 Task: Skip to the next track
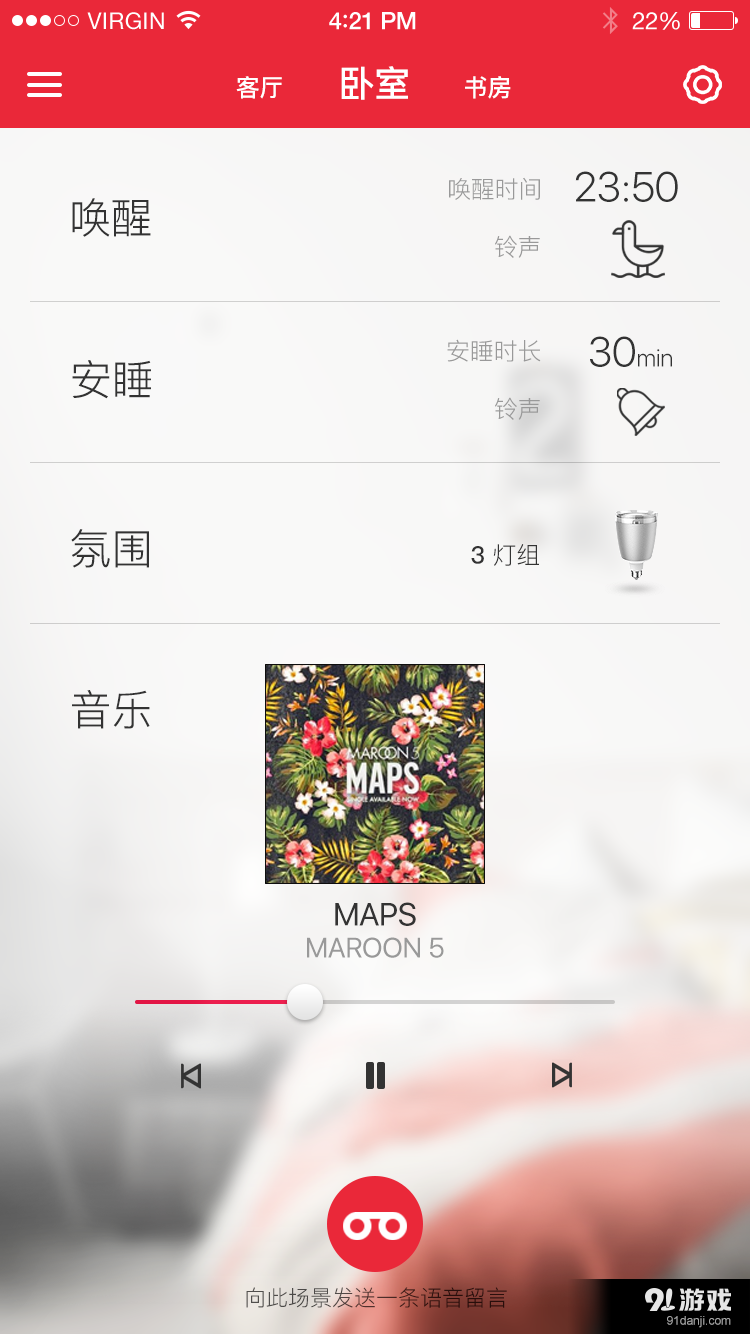tap(561, 1075)
